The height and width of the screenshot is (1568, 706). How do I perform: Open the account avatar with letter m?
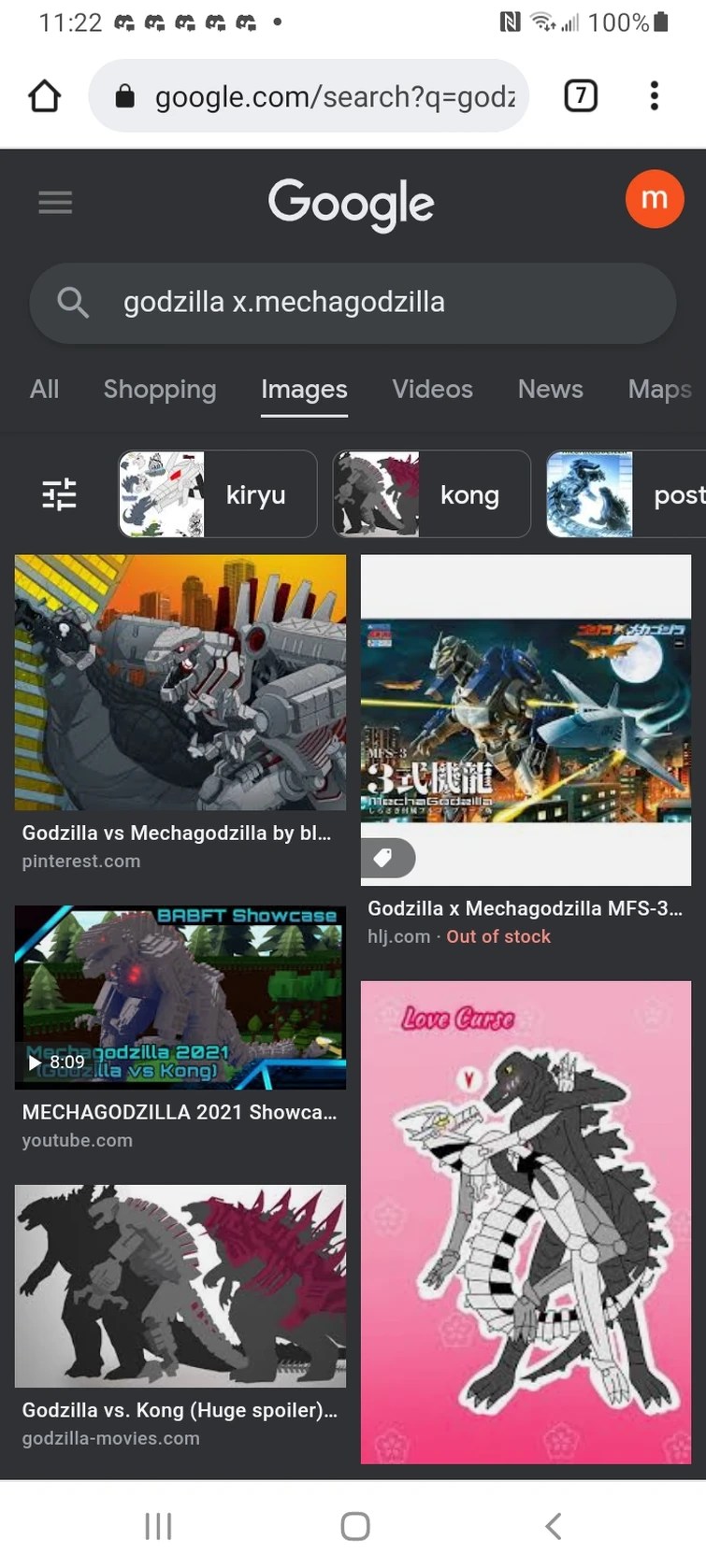click(x=654, y=199)
